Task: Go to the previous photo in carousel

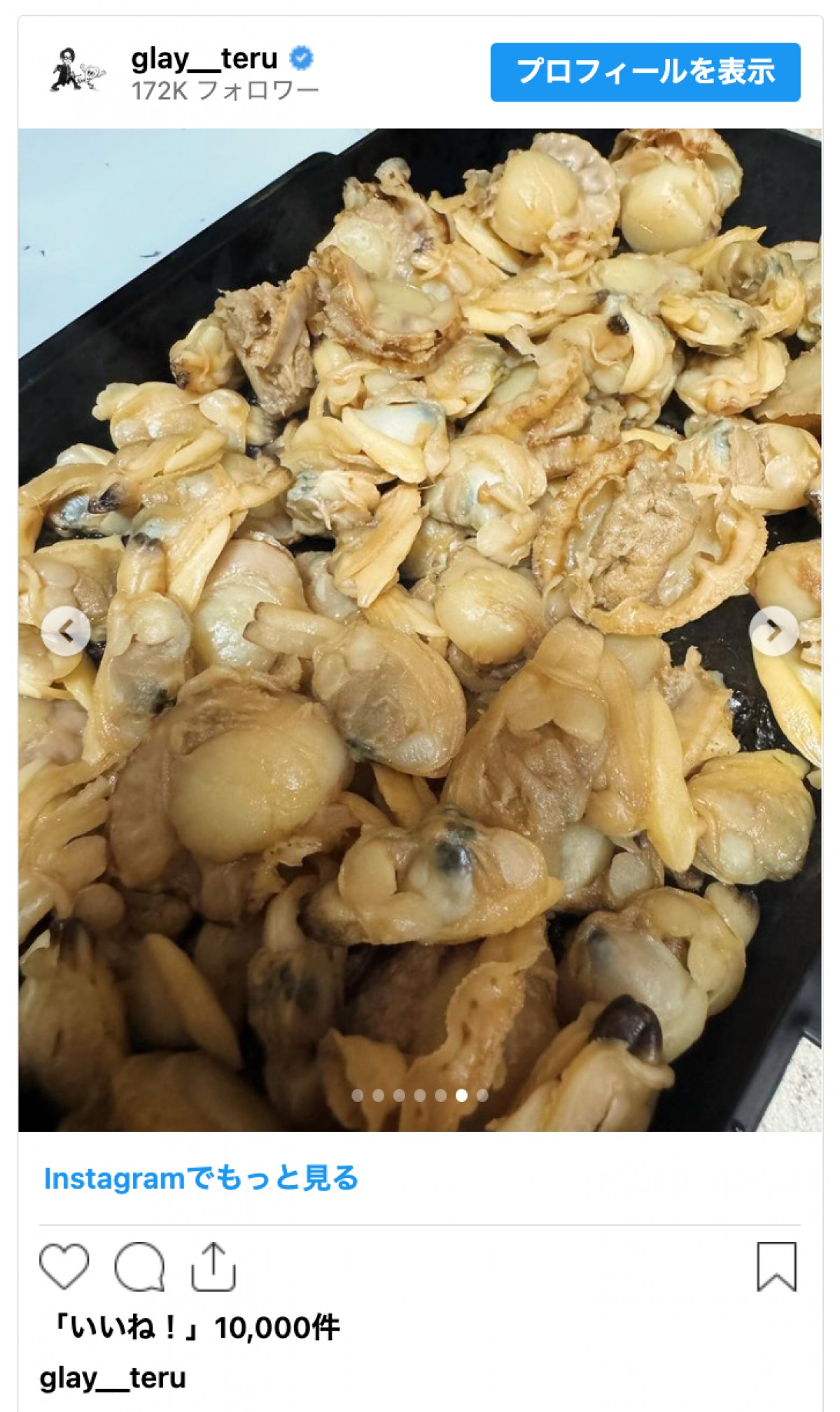Action: click(x=66, y=631)
